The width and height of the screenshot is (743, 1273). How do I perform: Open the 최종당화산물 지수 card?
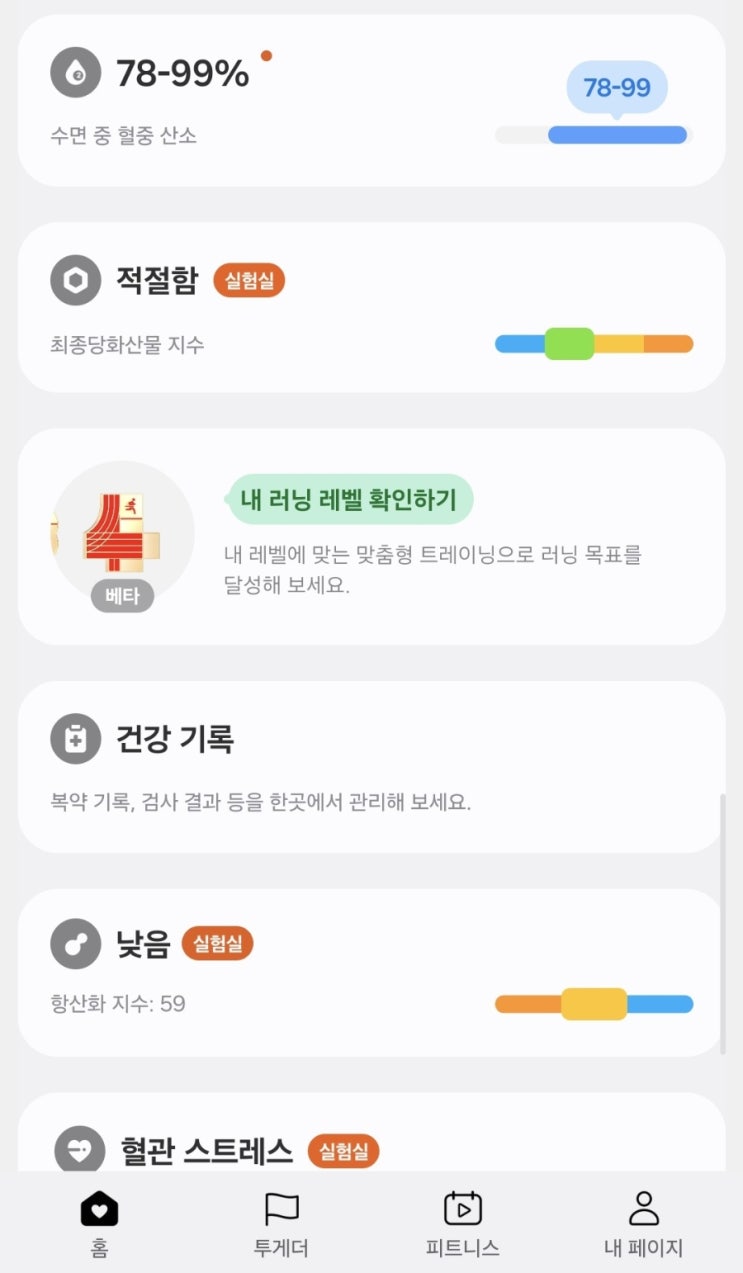tap(371, 307)
